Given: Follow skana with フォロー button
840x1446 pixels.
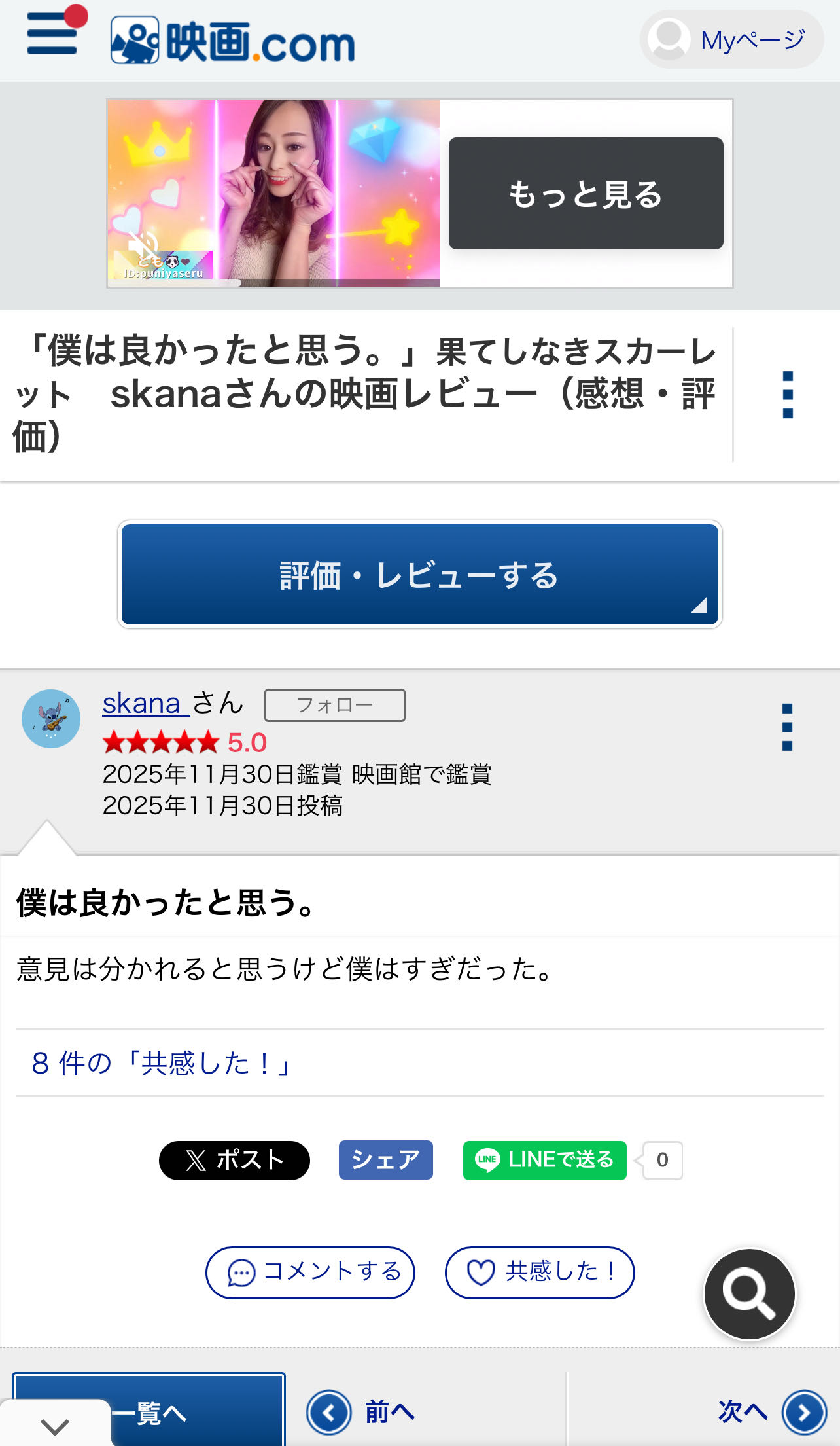Looking at the screenshot, I should coord(334,705).
